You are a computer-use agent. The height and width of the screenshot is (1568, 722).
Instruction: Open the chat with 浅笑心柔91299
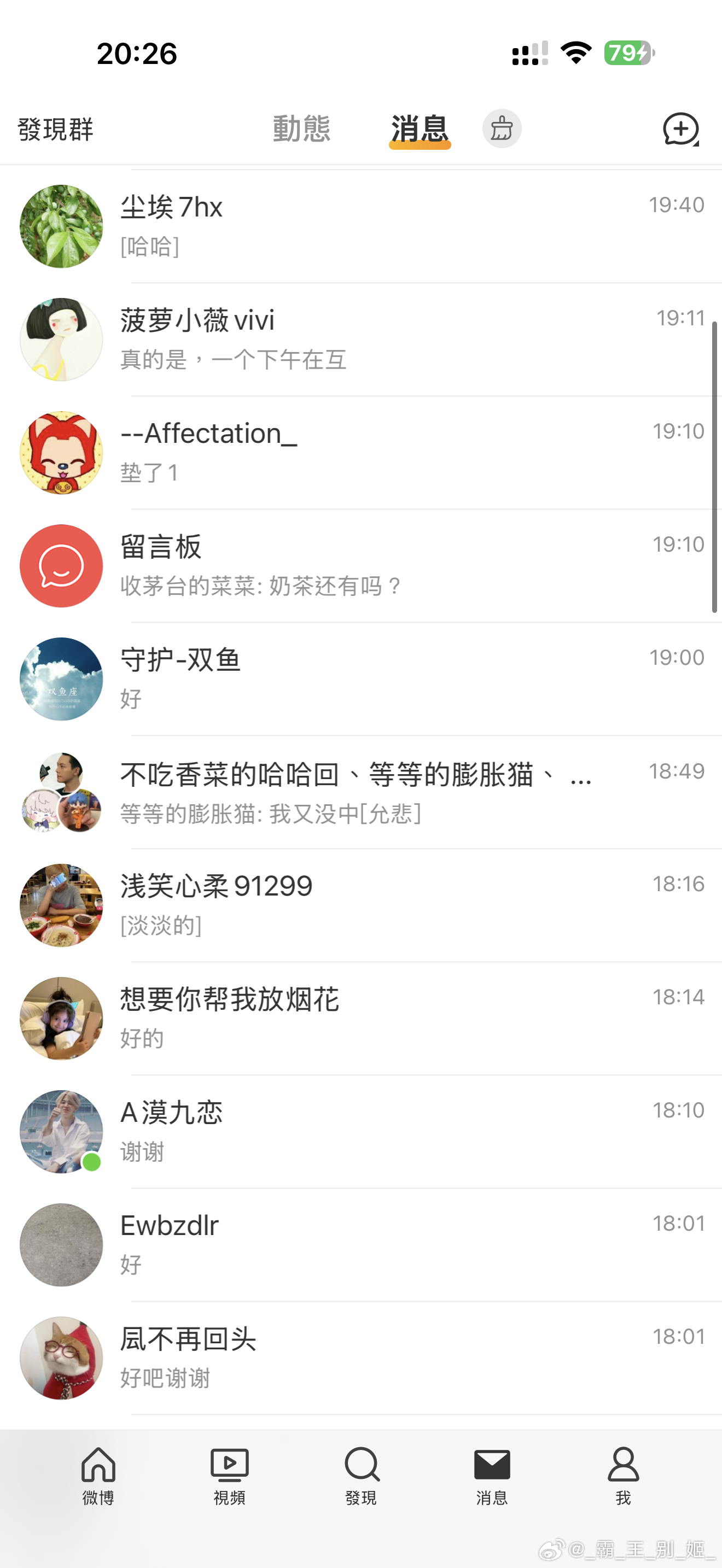coord(365,905)
